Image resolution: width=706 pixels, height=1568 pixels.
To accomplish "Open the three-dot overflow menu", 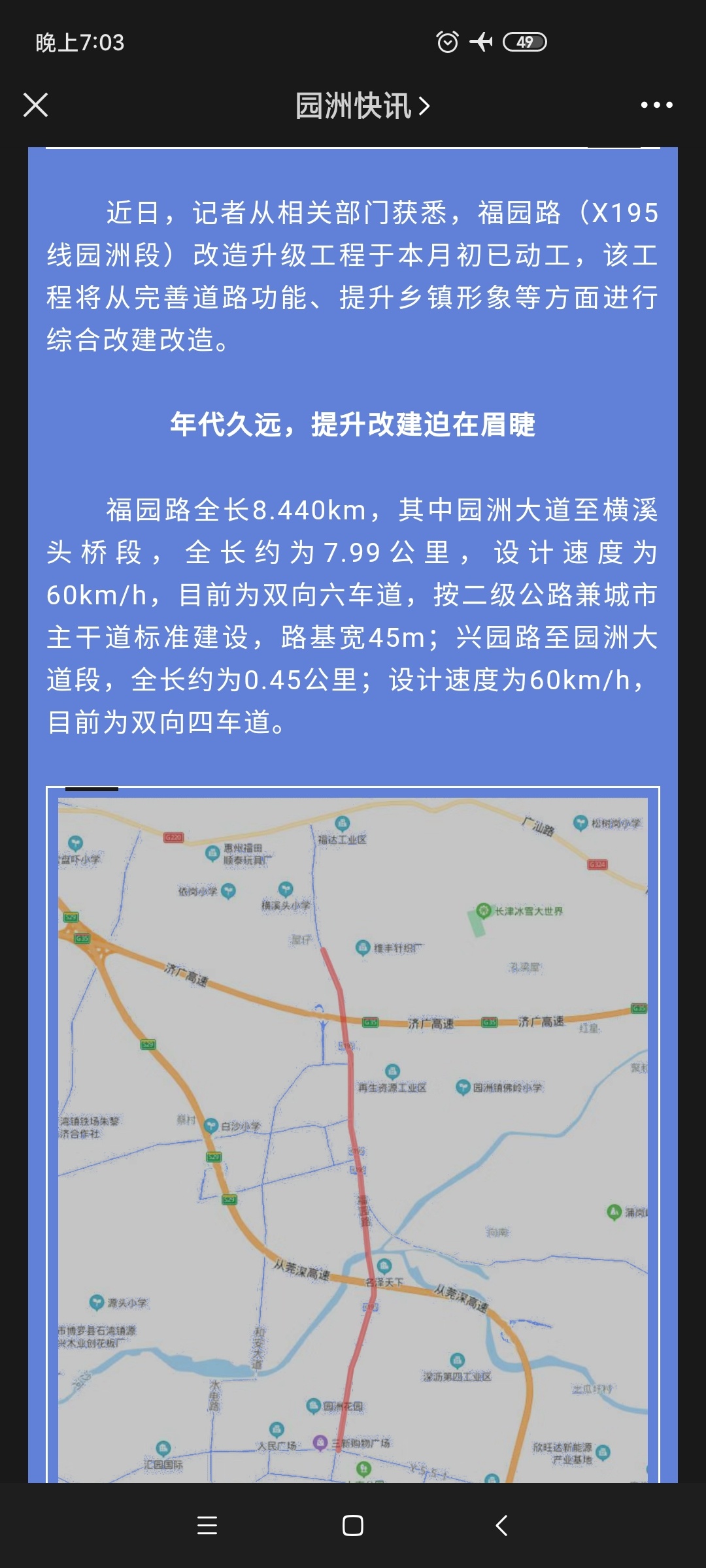I will point(656,105).
